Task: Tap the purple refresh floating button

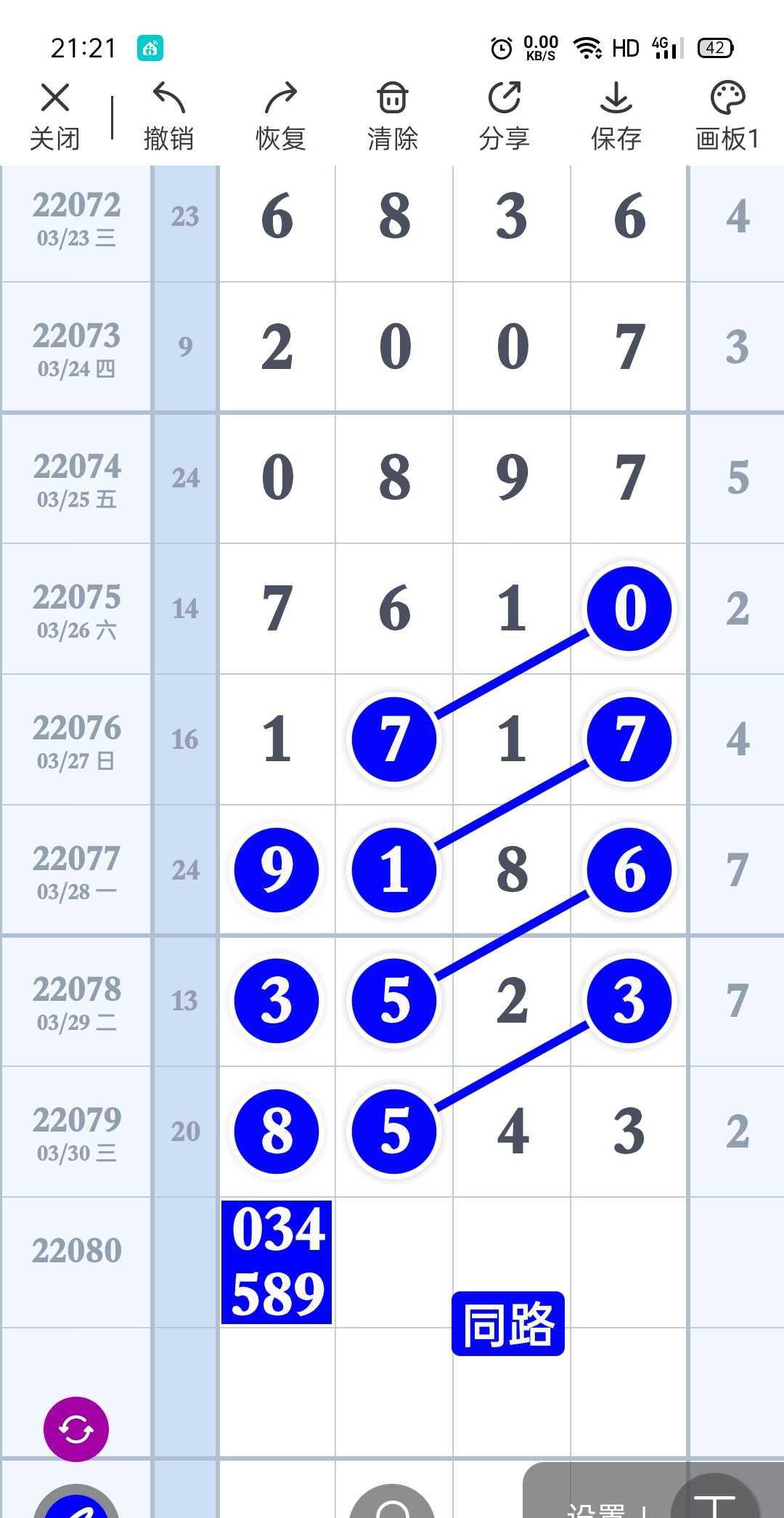Action: click(x=76, y=1429)
